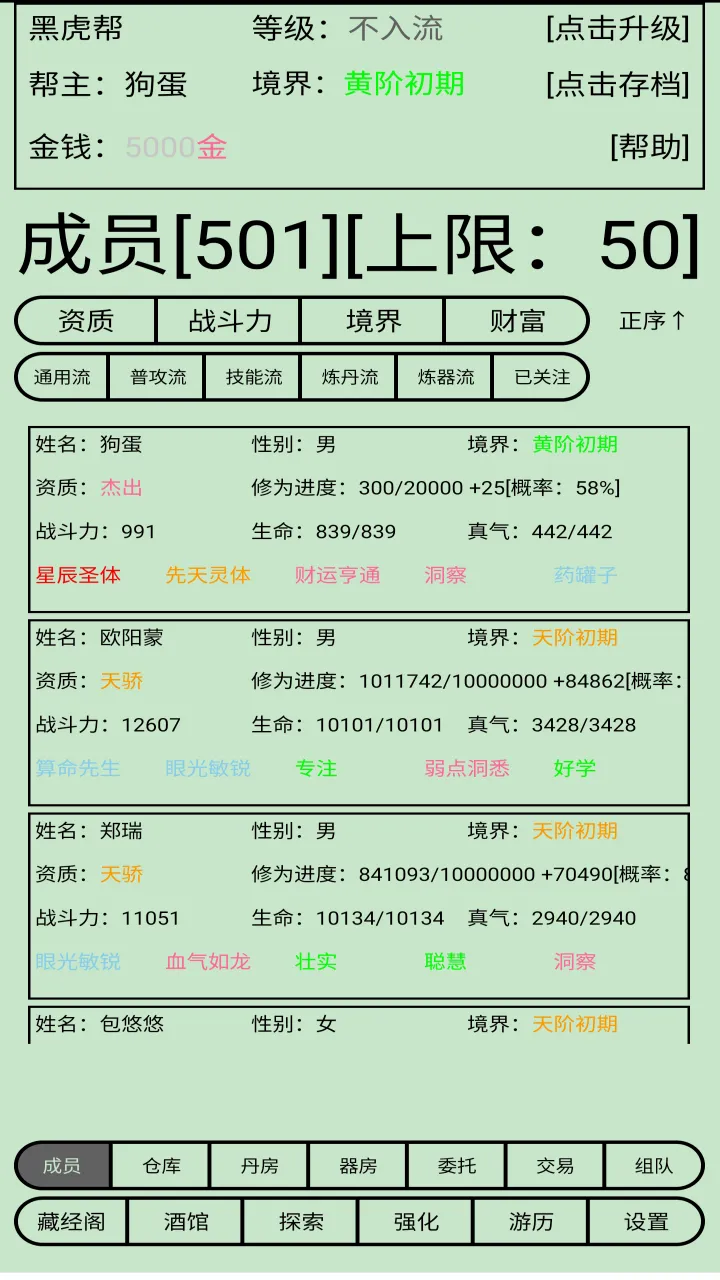720x1280 pixels.
Task: Sort members by 资质
Action: click(x=86, y=321)
